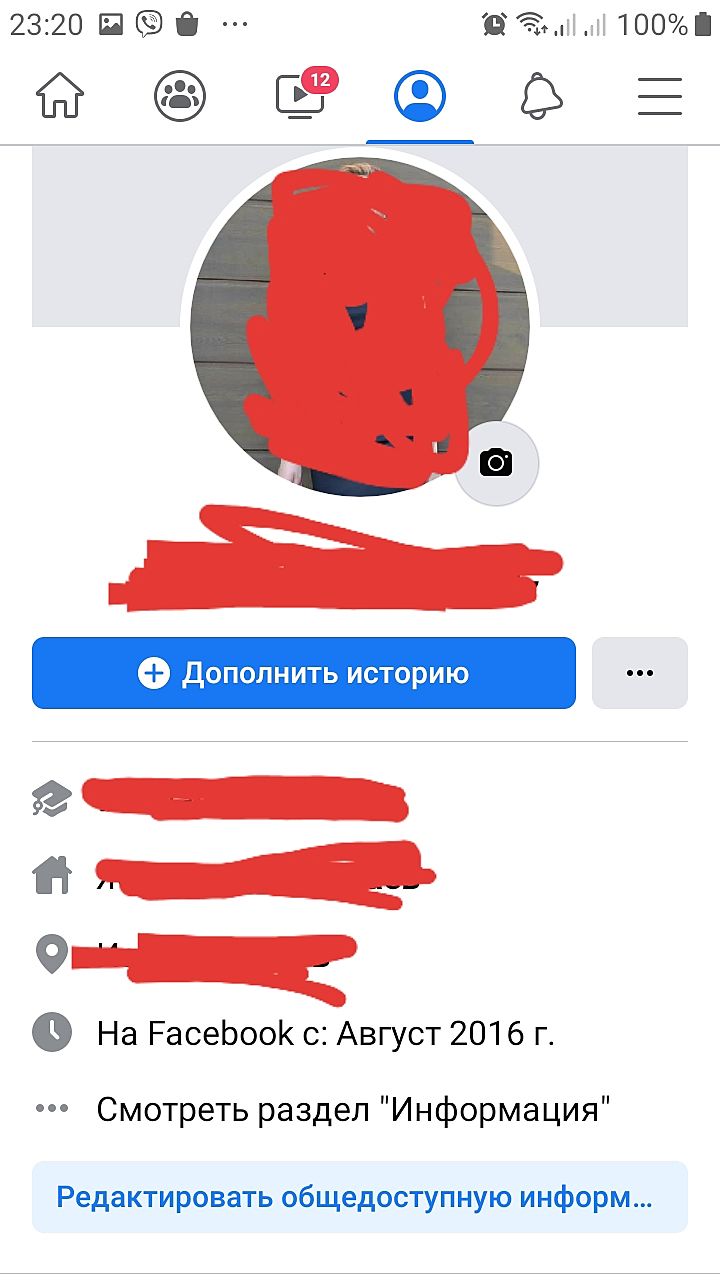Viewport: 720px width, 1280px height.
Task: Switch to the Watch video tab
Action: pos(300,97)
